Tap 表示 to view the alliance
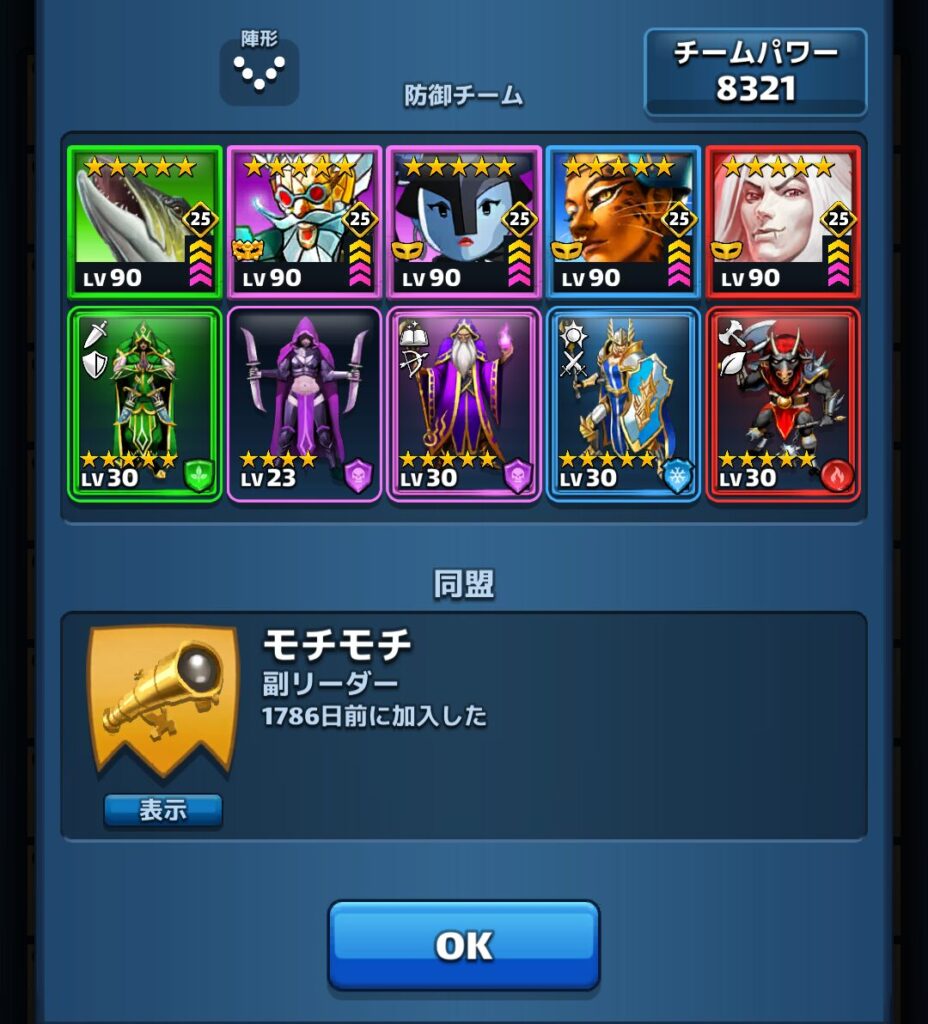 pyautogui.click(x=163, y=810)
